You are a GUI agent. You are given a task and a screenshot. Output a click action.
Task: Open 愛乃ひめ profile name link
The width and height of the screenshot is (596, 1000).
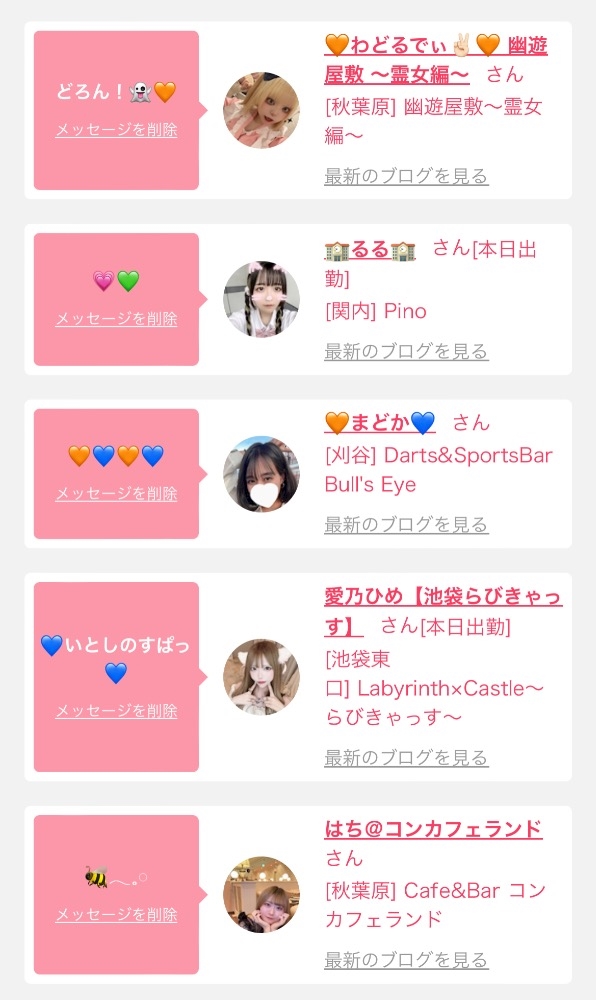[x=443, y=612]
